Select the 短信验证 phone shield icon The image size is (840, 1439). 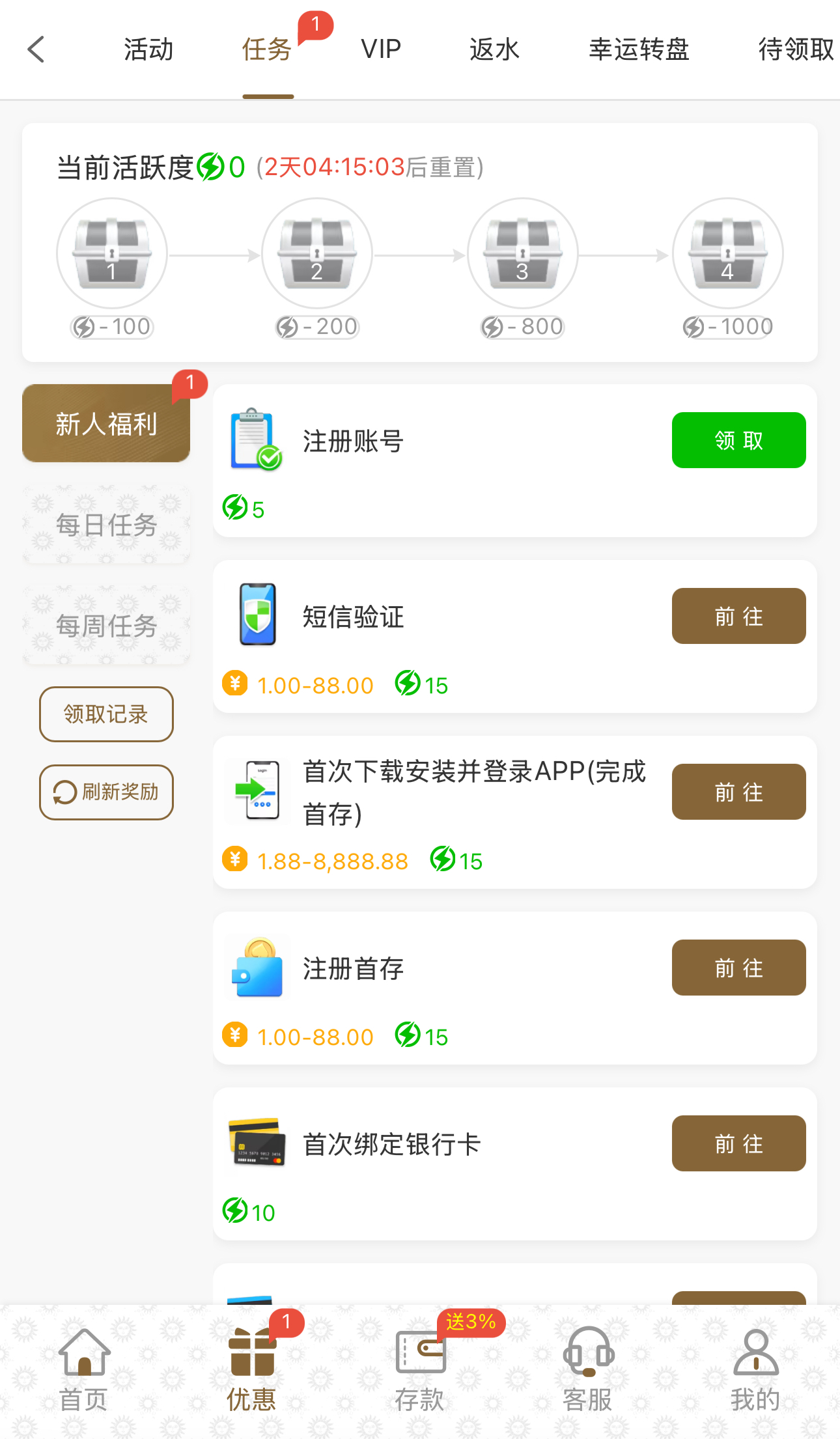pos(256,615)
